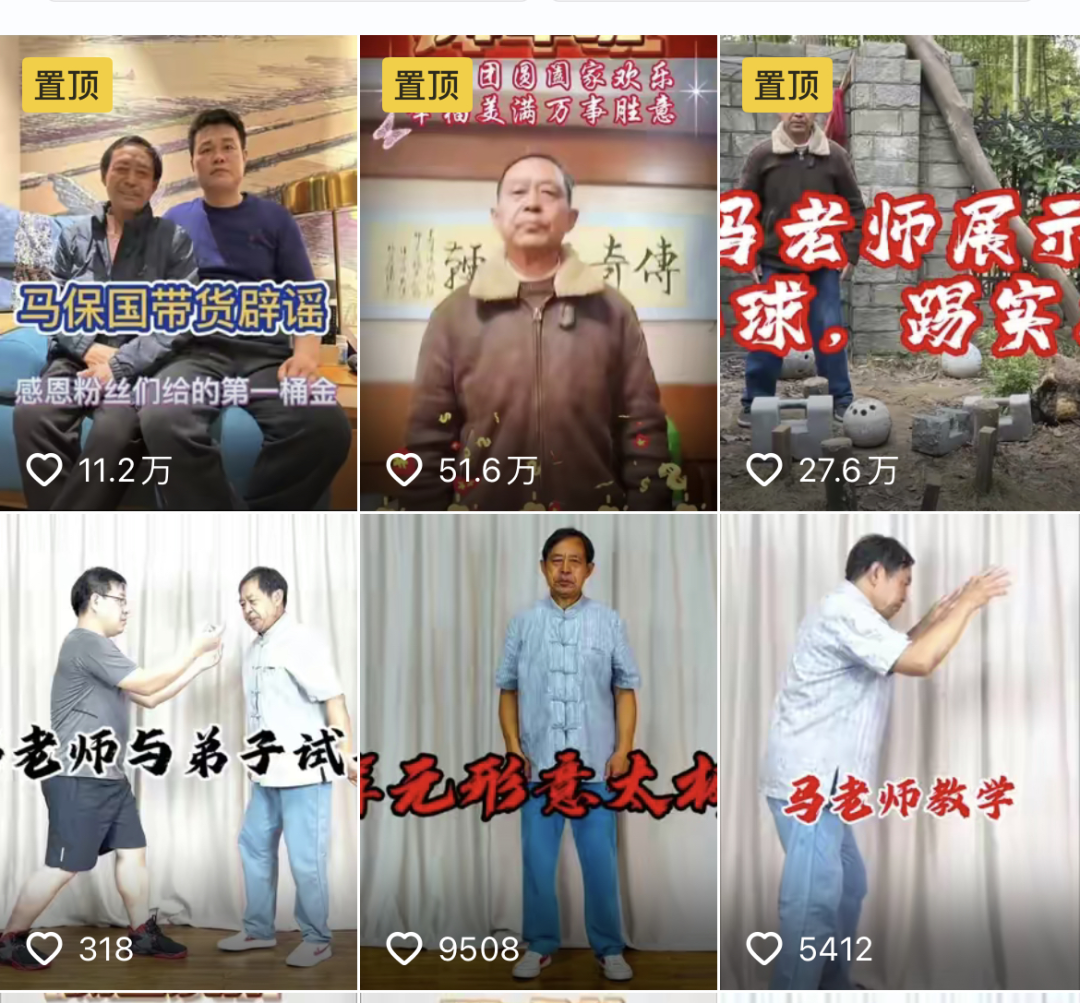
Task: Watch the video with 318 likes
Action: 178,750
